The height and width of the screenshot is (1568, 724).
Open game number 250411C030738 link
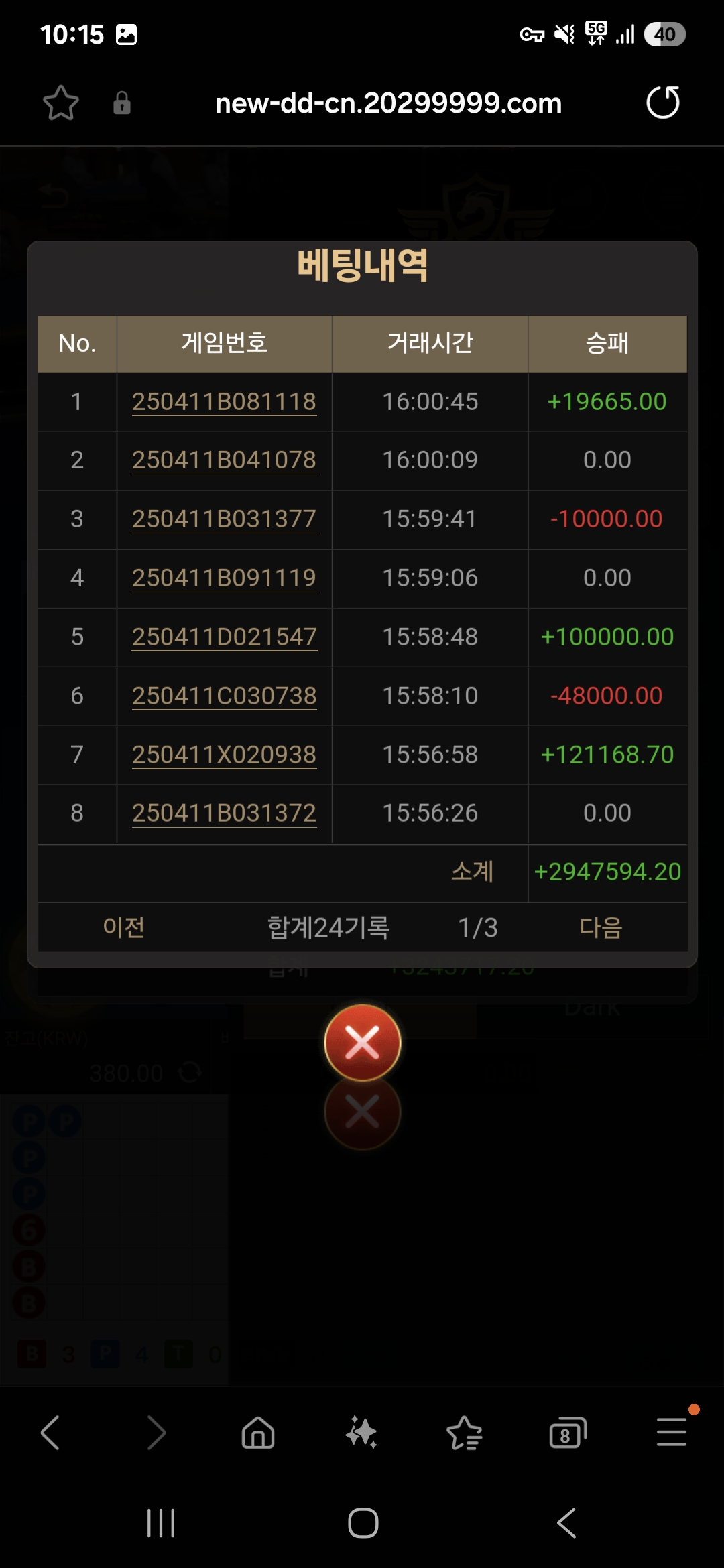point(224,696)
